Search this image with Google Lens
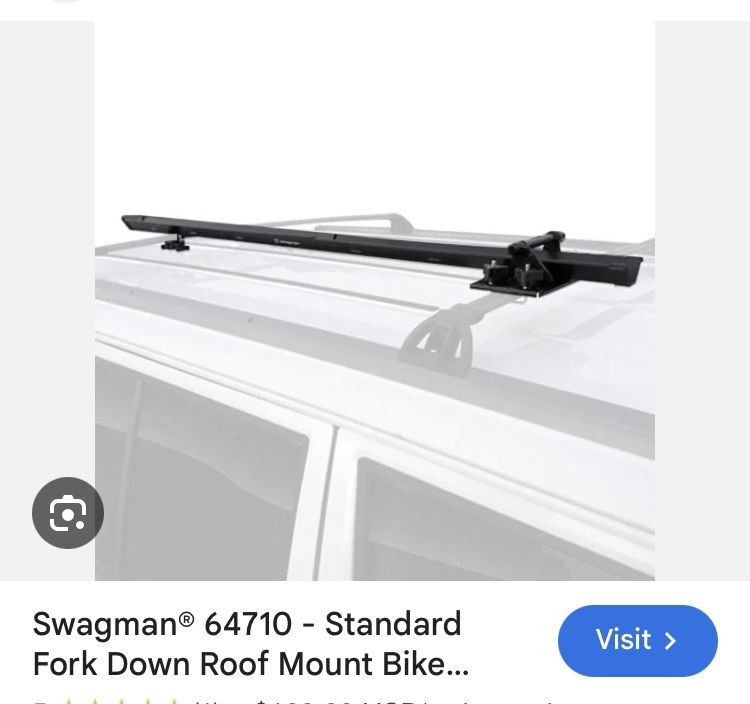 coord(68,513)
